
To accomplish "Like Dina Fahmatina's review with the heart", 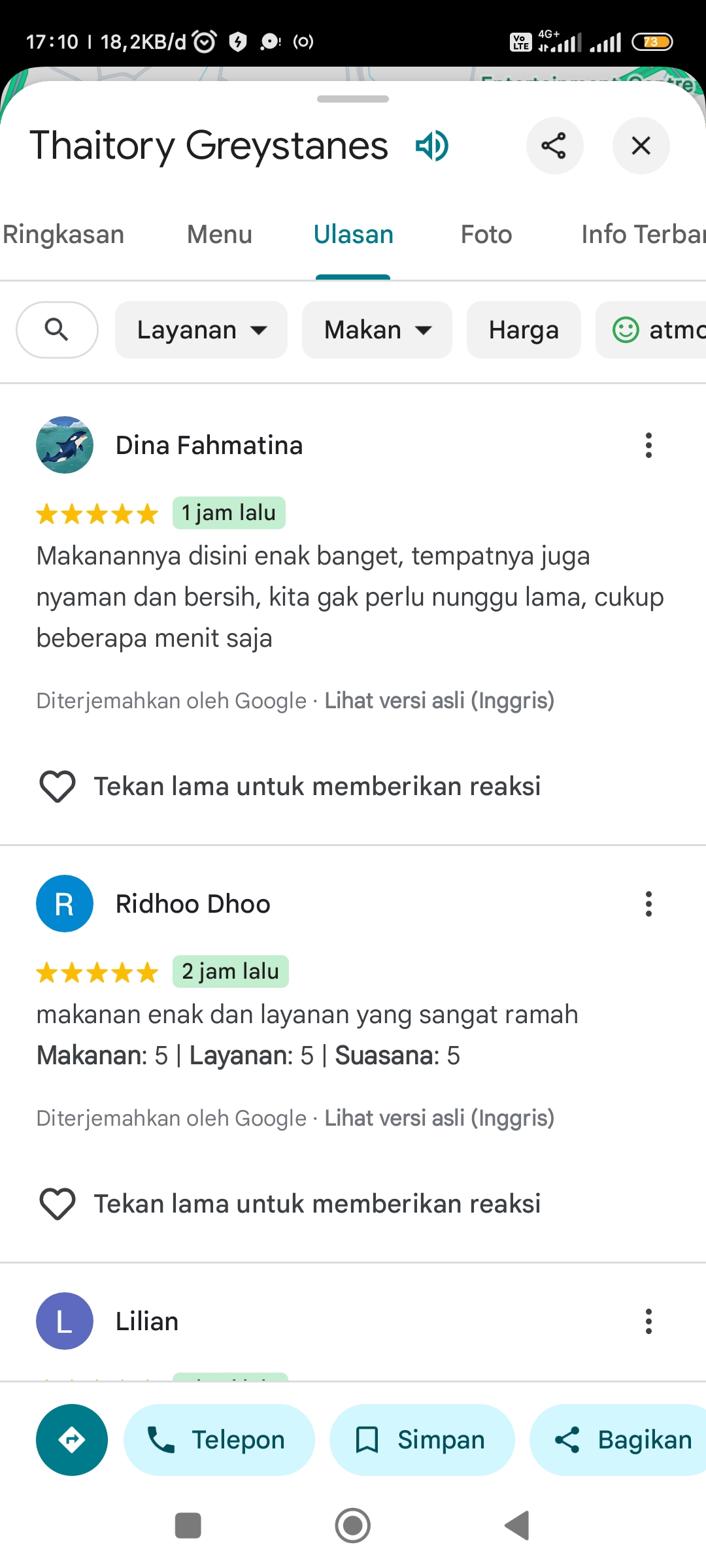I will coord(58,786).
